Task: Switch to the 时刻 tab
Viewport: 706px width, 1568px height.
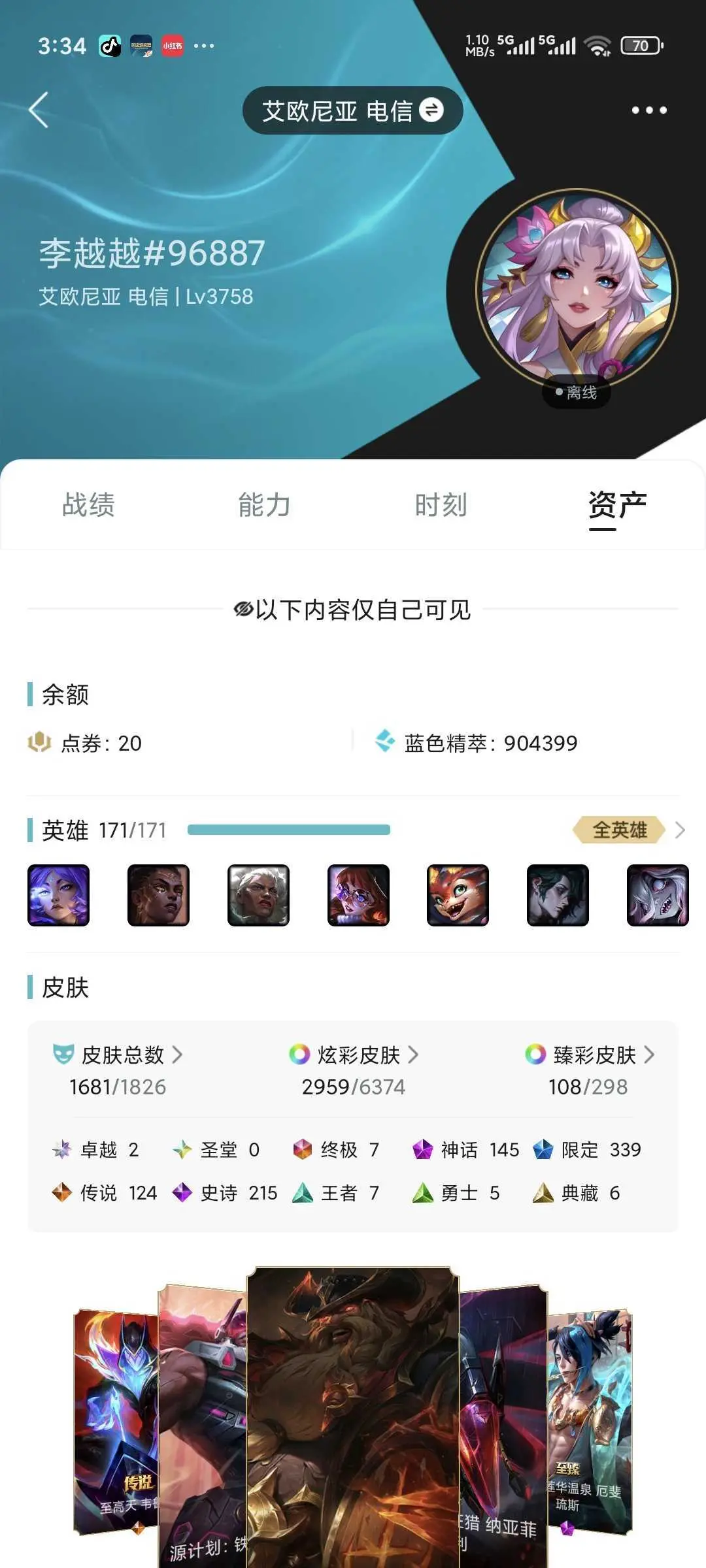Action: pyautogui.click(x=441, y=505)
